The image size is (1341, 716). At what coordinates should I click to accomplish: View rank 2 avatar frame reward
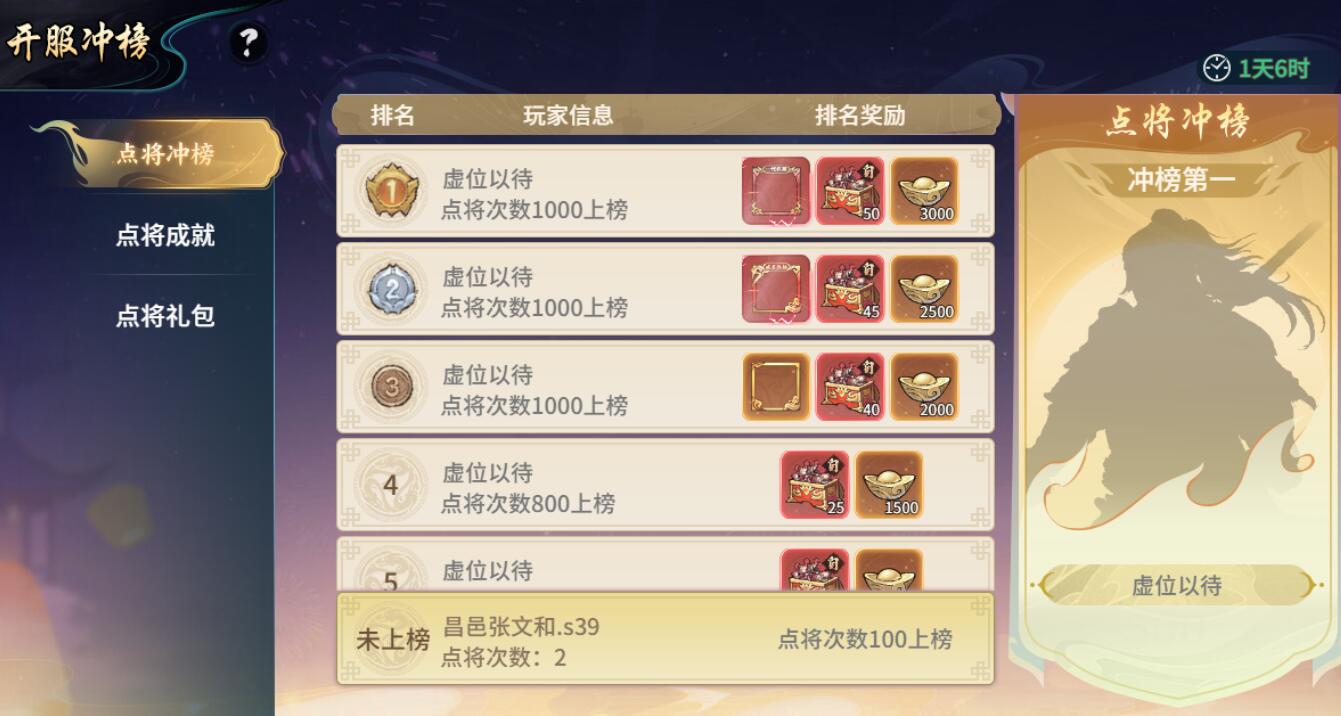[776, 289]
